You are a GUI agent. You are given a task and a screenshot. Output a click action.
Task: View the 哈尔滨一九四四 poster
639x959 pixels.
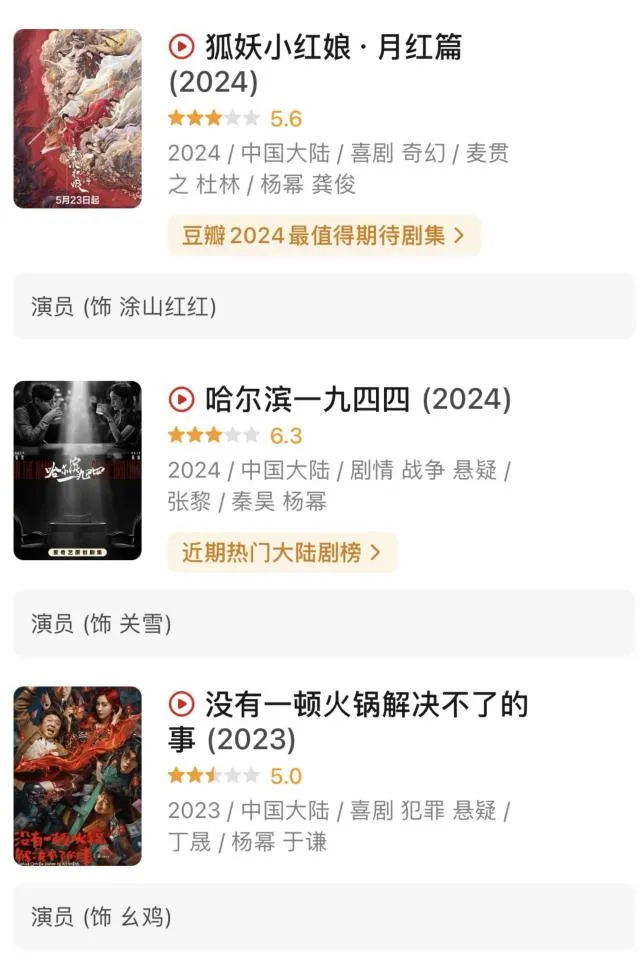pos(77,470)
